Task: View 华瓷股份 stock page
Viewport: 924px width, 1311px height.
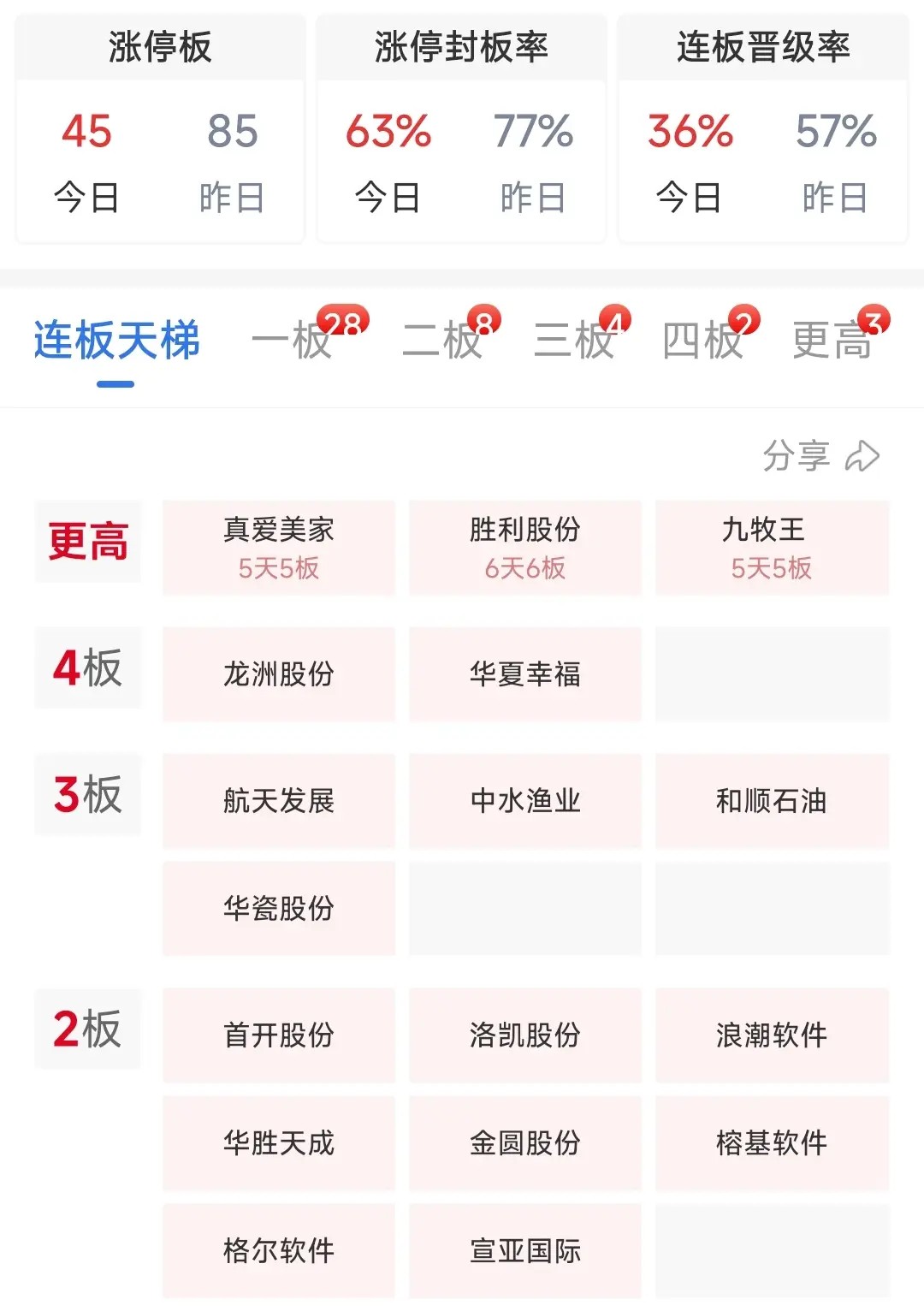Action: point(279,908)
